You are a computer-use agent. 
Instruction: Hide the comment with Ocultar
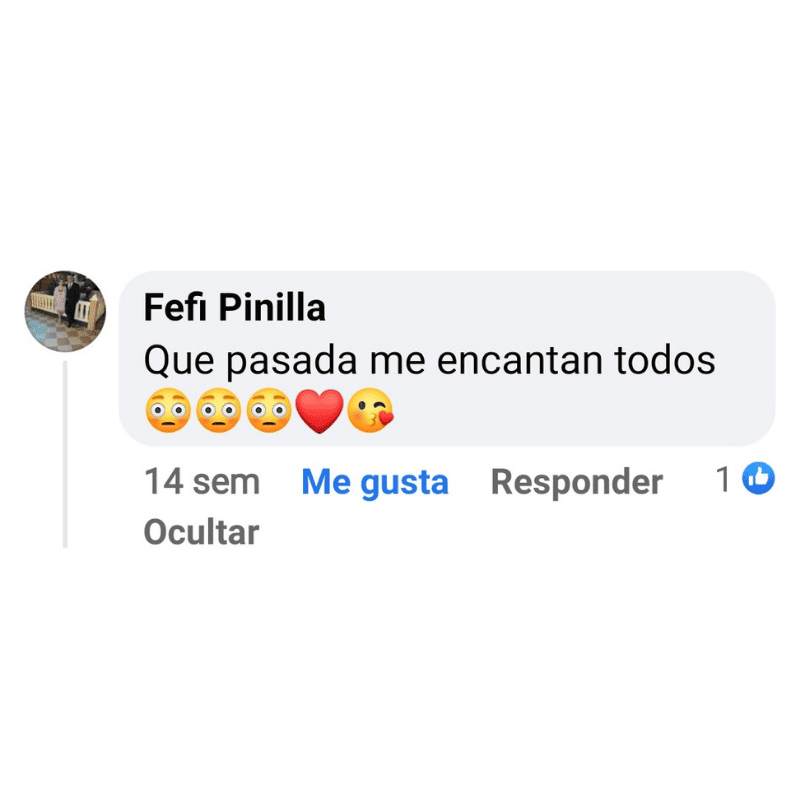(201, 532)
